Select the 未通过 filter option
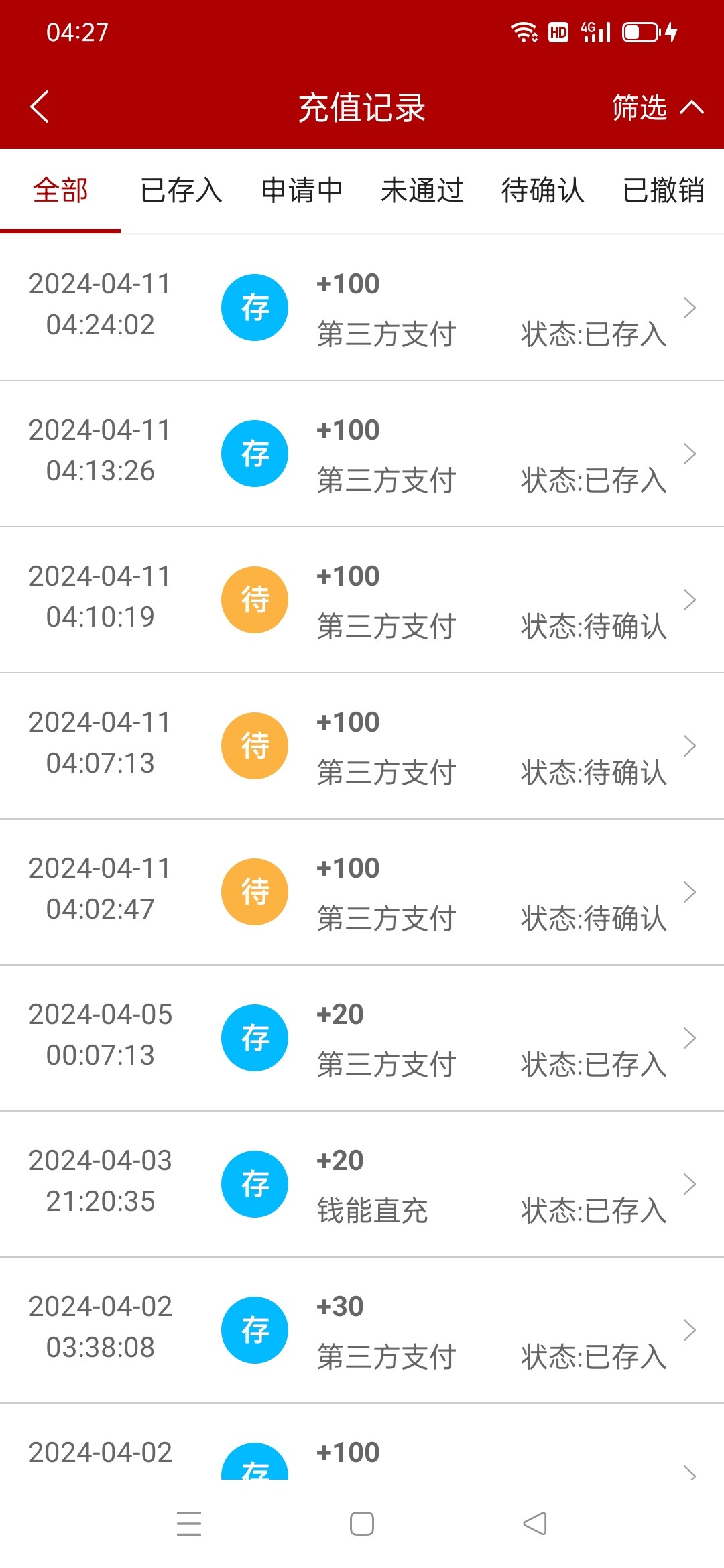724x1568 pixels. 422,191
